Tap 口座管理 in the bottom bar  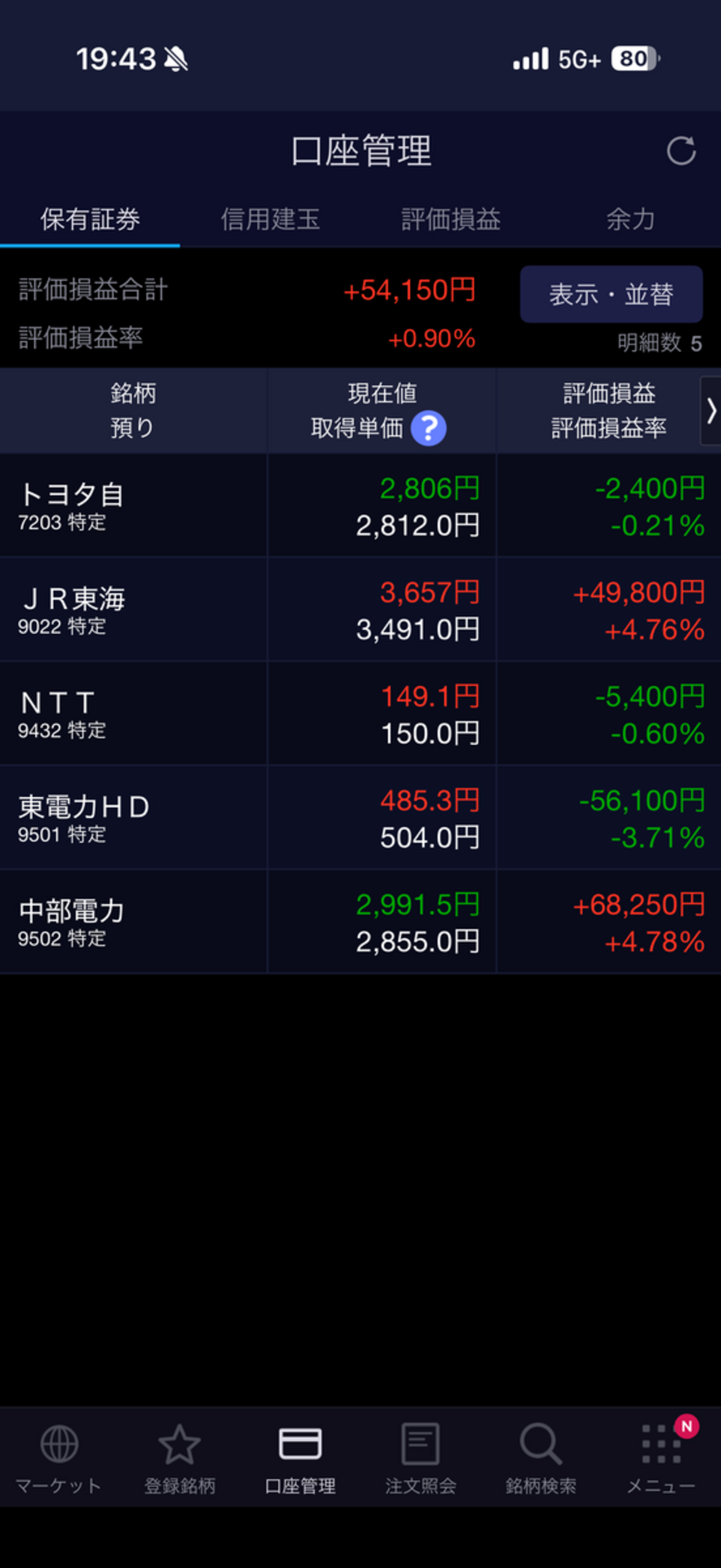point(300,1459)
